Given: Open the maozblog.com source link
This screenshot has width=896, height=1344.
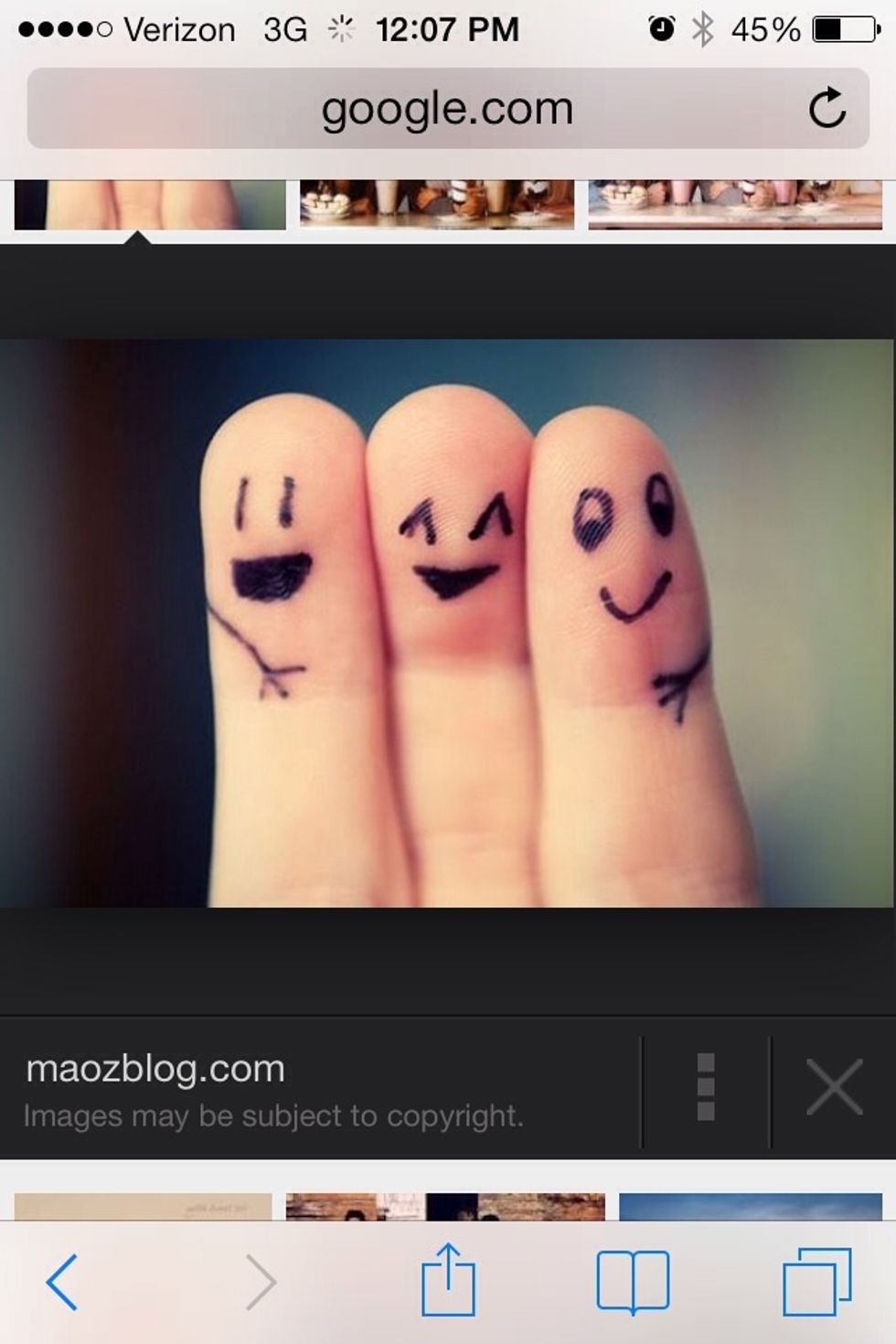Looking at the screenshot, I should (x=155, y=1069).
